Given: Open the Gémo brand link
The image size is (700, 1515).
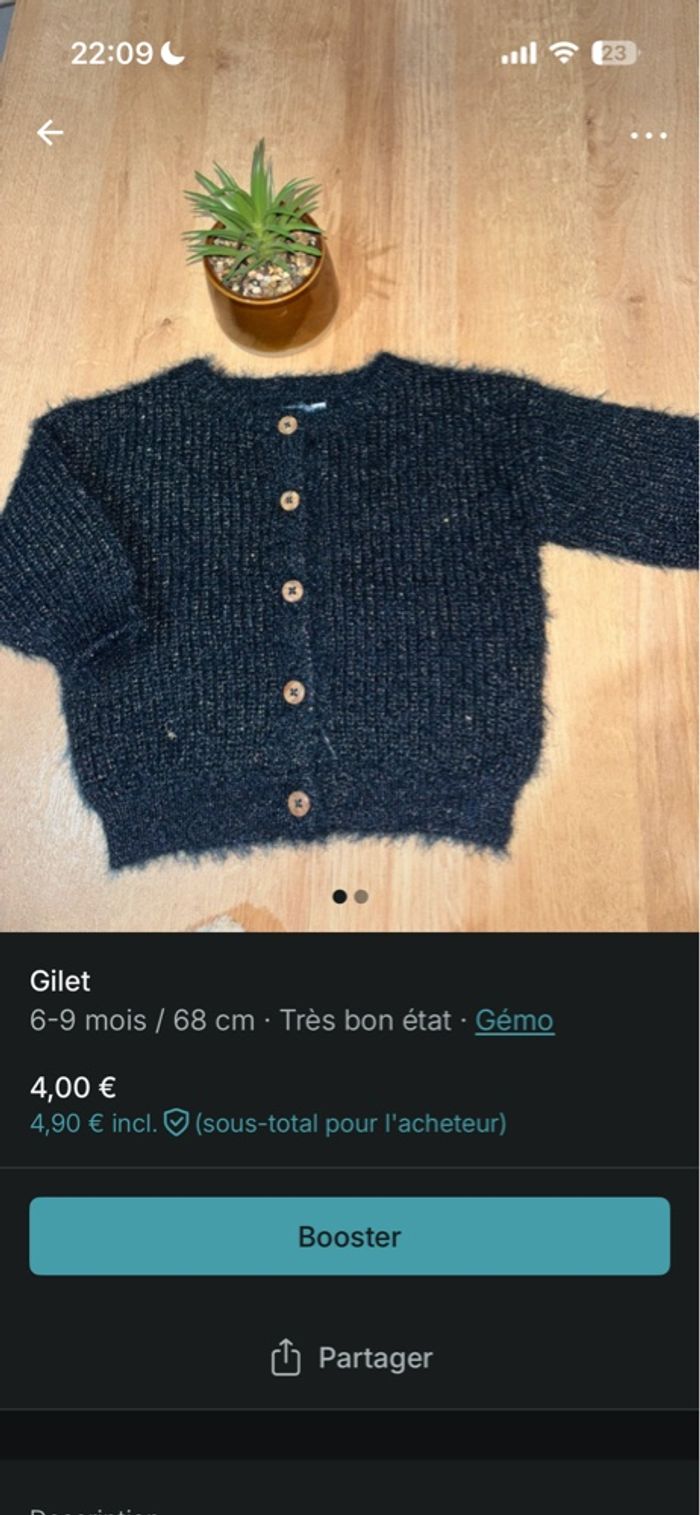Looking at the screenshot, I should tap(514, 1020).
